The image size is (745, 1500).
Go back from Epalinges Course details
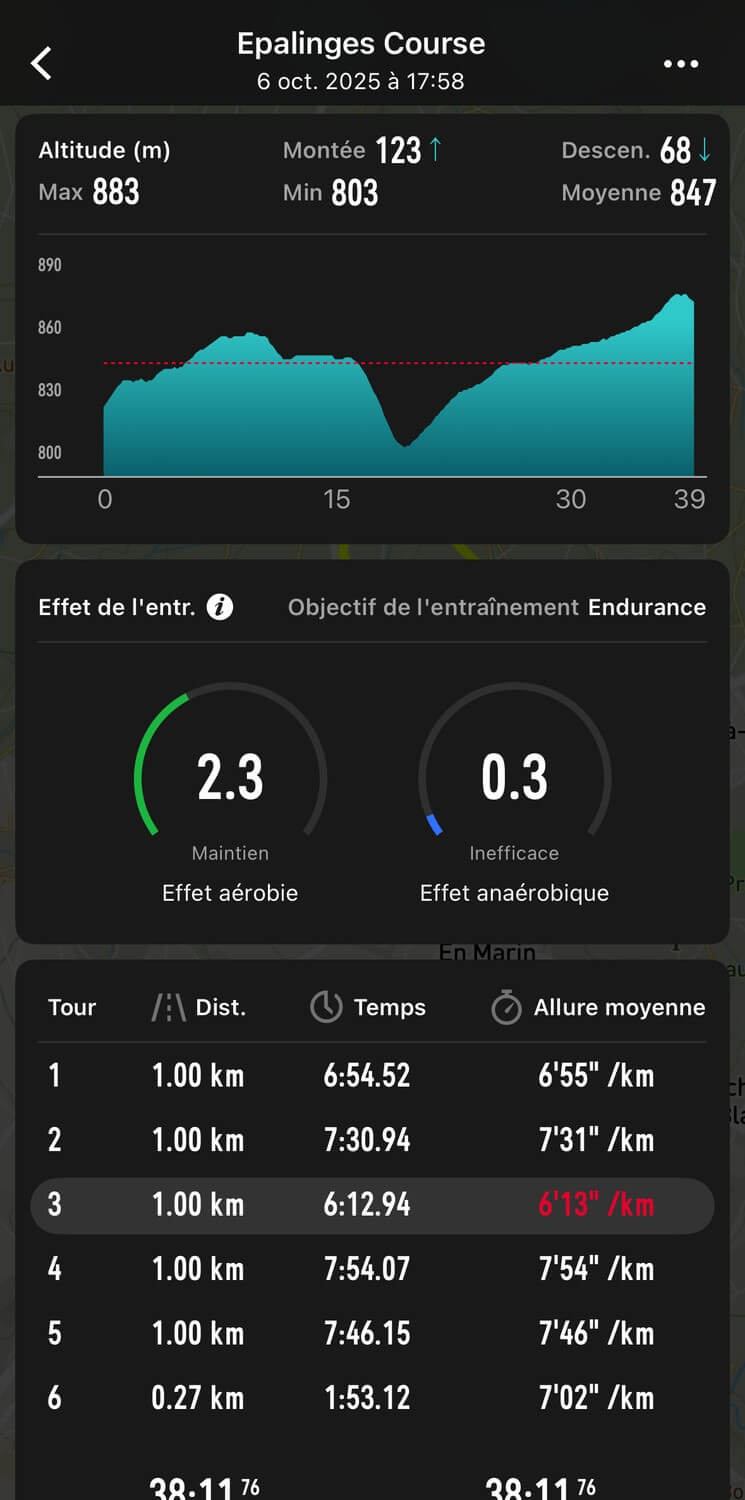click(x=41, y=63)
